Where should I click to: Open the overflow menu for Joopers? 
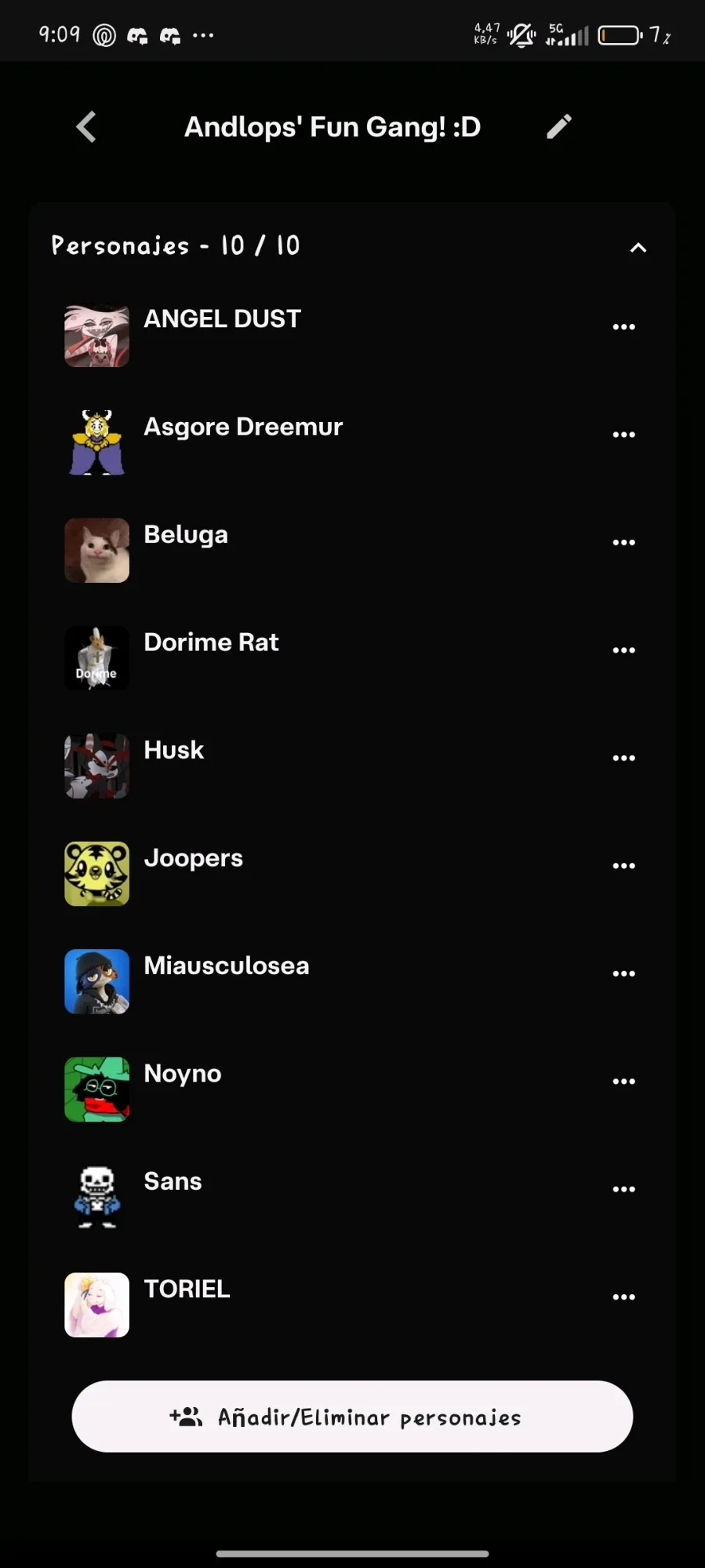(623, 866)
